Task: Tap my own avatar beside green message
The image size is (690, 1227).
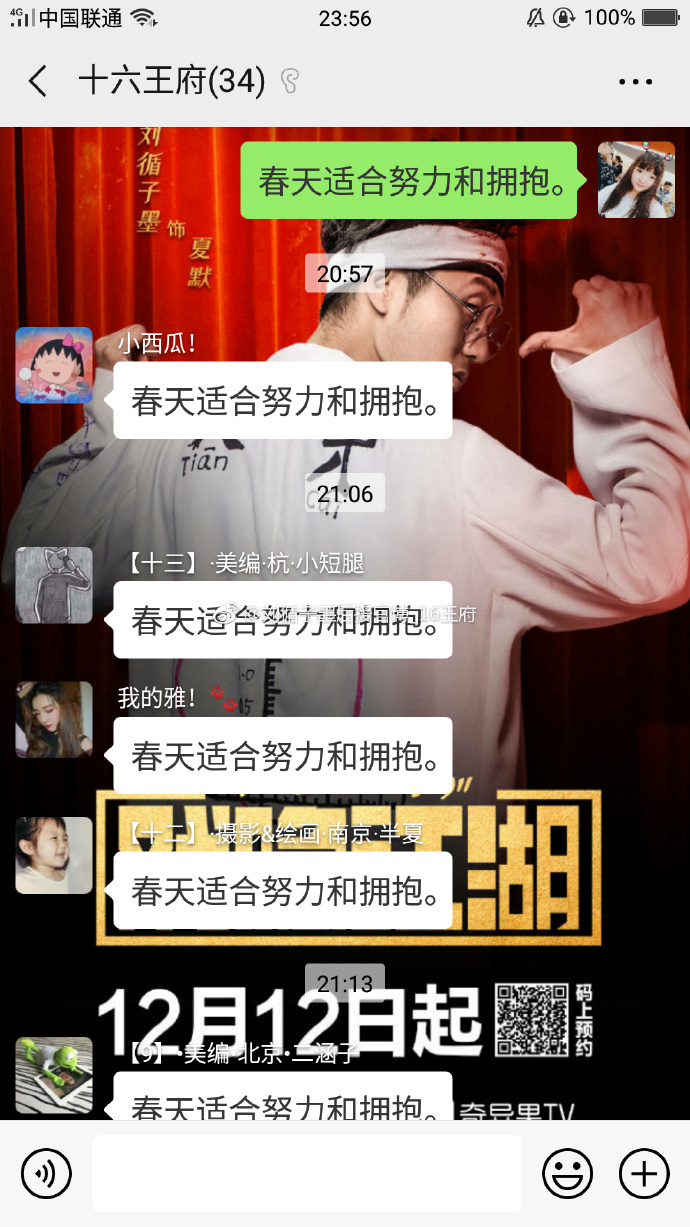Action: tap(636, 180)
